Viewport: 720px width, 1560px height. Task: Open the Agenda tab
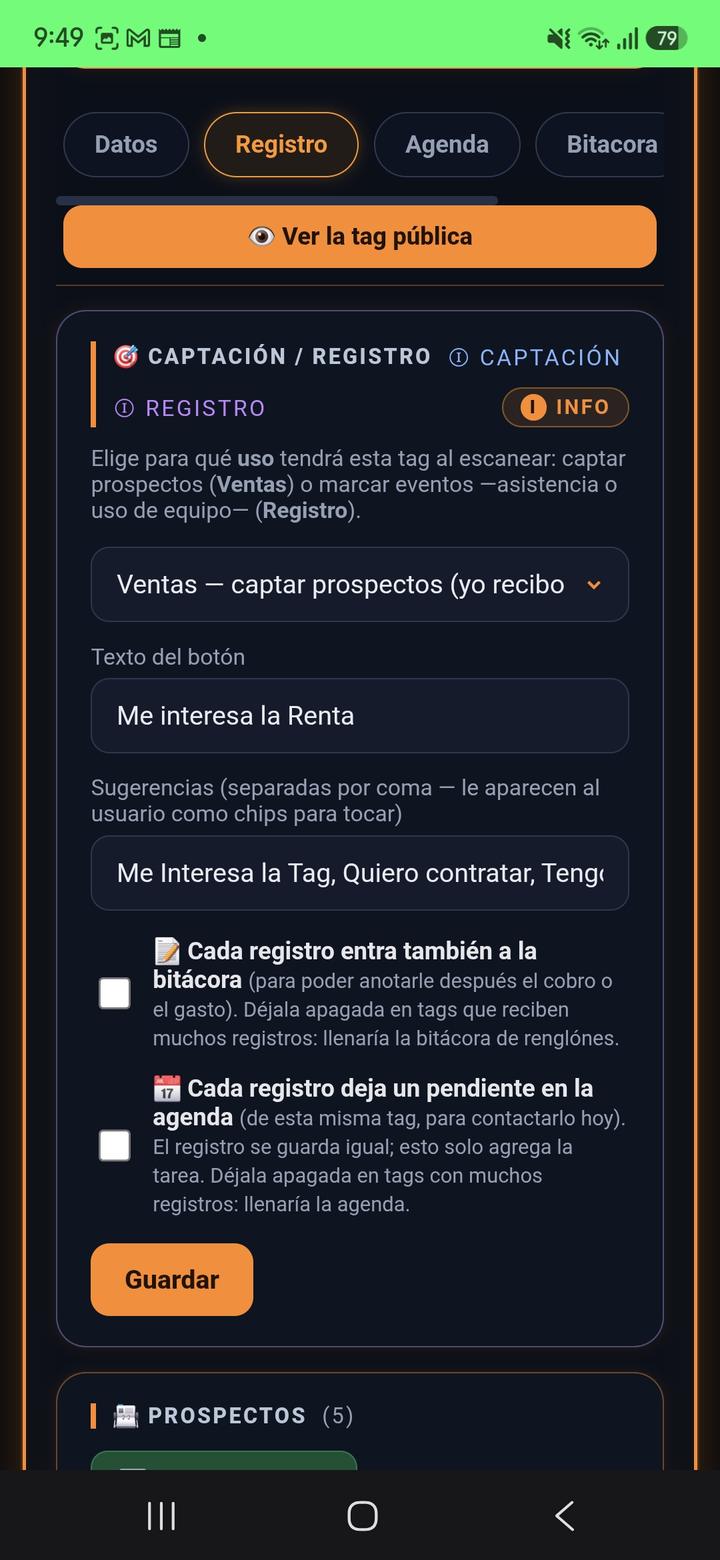pos(447,144)
